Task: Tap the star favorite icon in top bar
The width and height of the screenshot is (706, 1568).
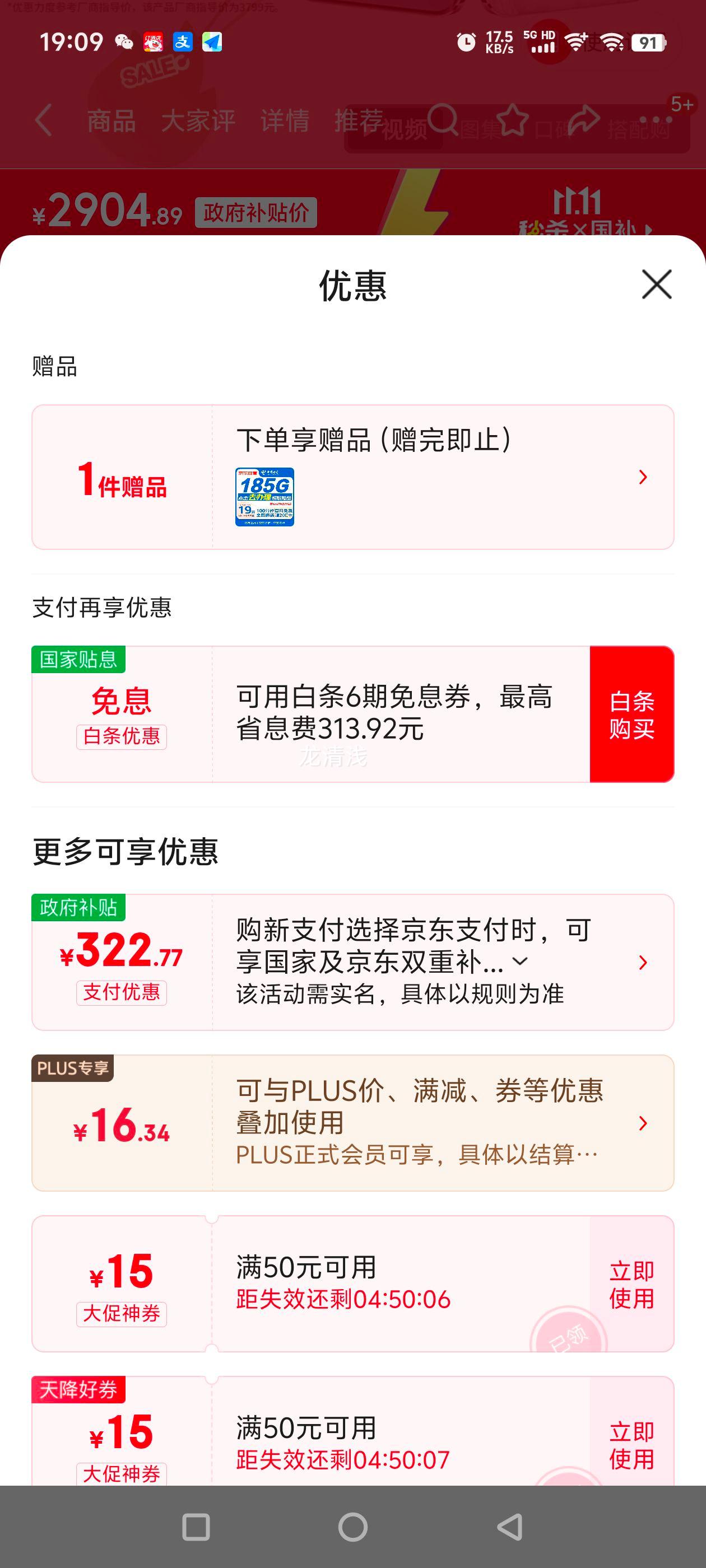Action: point(512,120)
